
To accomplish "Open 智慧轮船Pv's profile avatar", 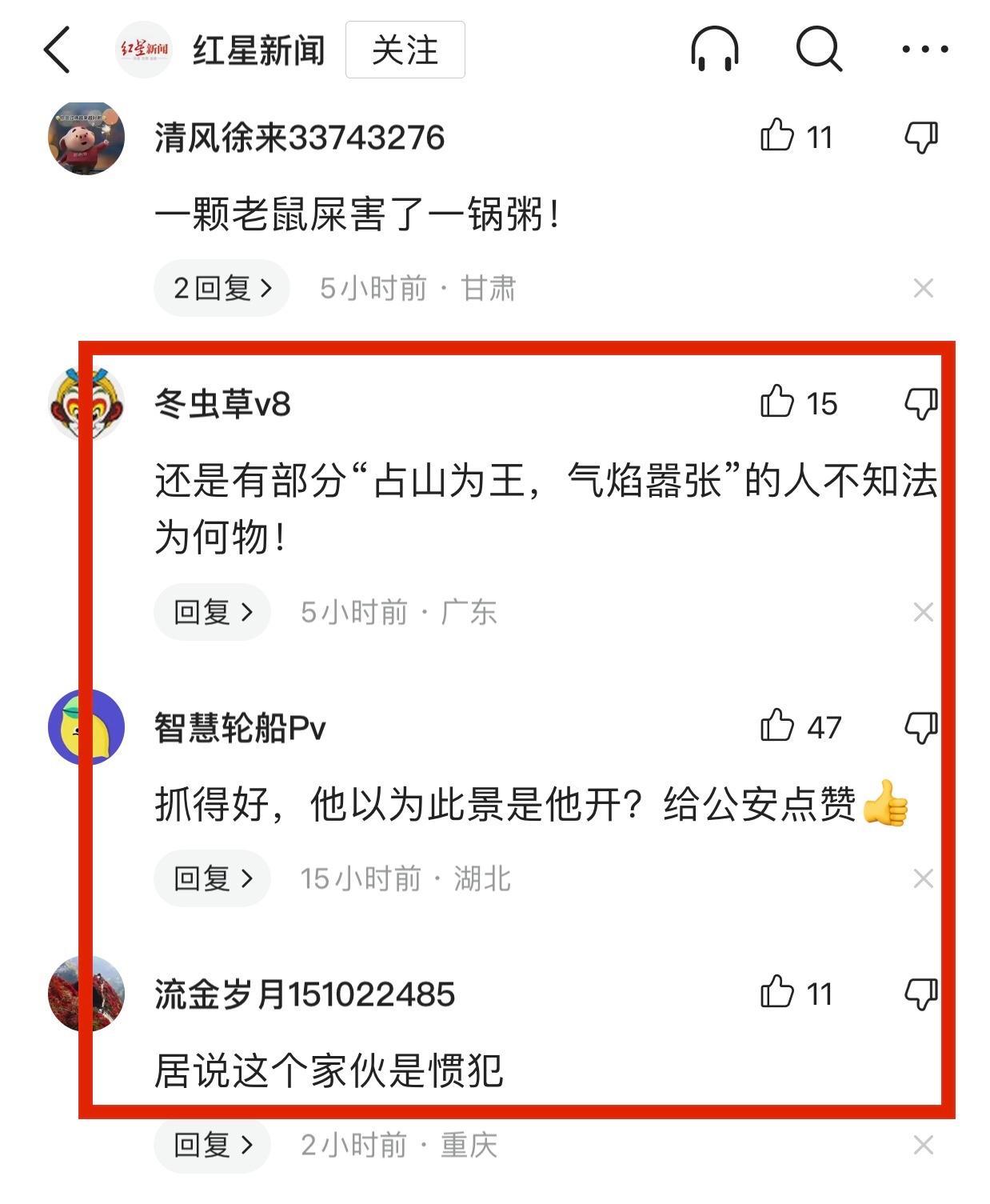I will [86, 726].
